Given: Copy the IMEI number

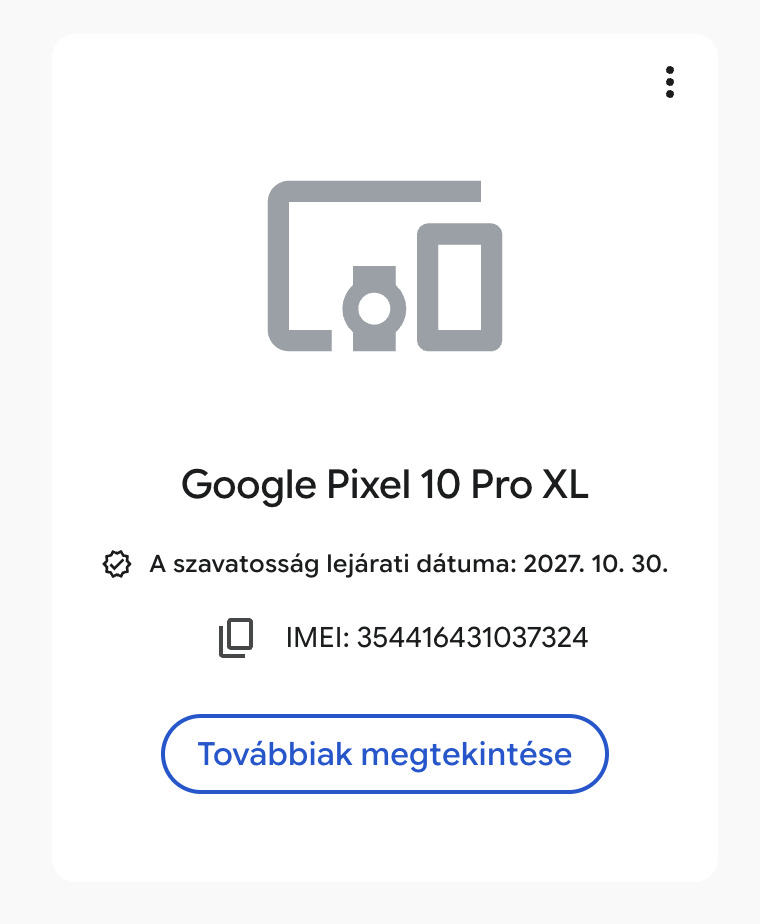Looking at the screenshot, I should (x=236, y=637).
